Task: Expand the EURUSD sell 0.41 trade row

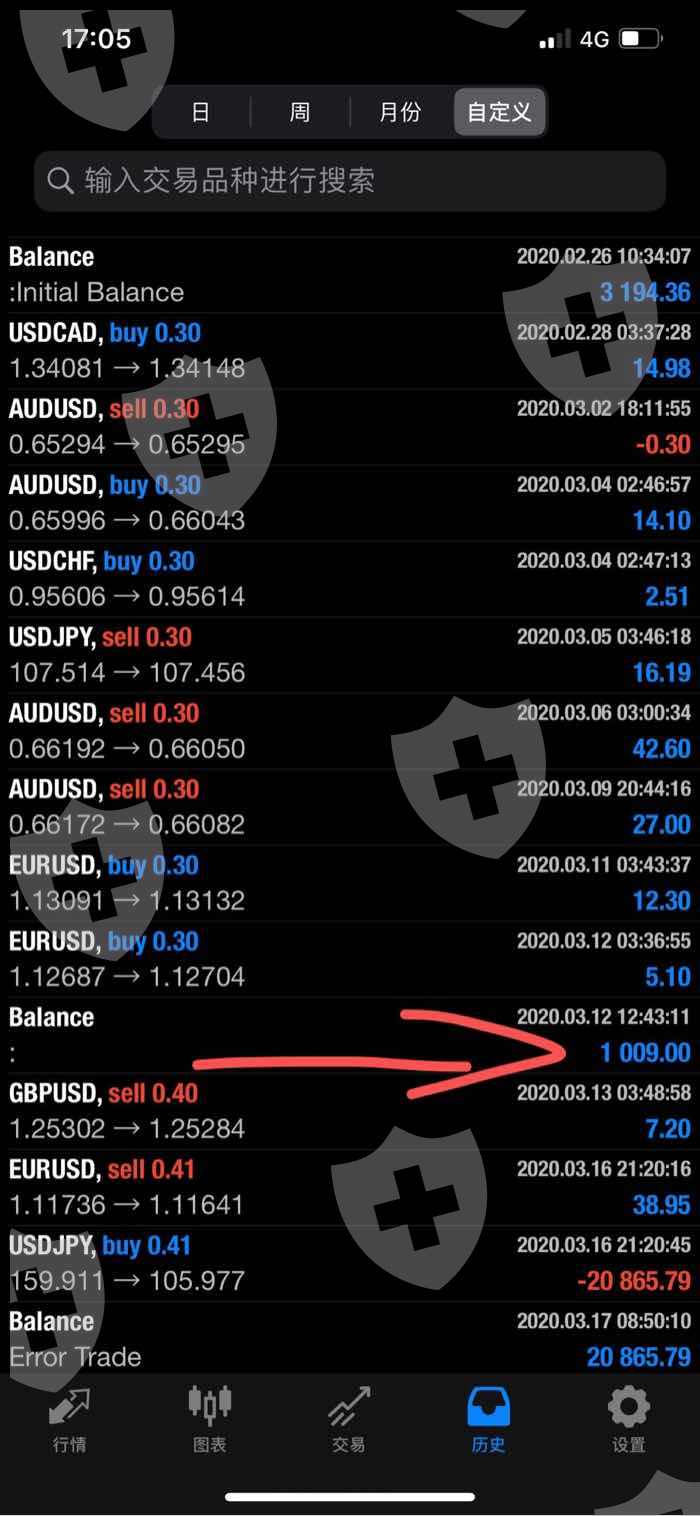Action: [350, 1187]
